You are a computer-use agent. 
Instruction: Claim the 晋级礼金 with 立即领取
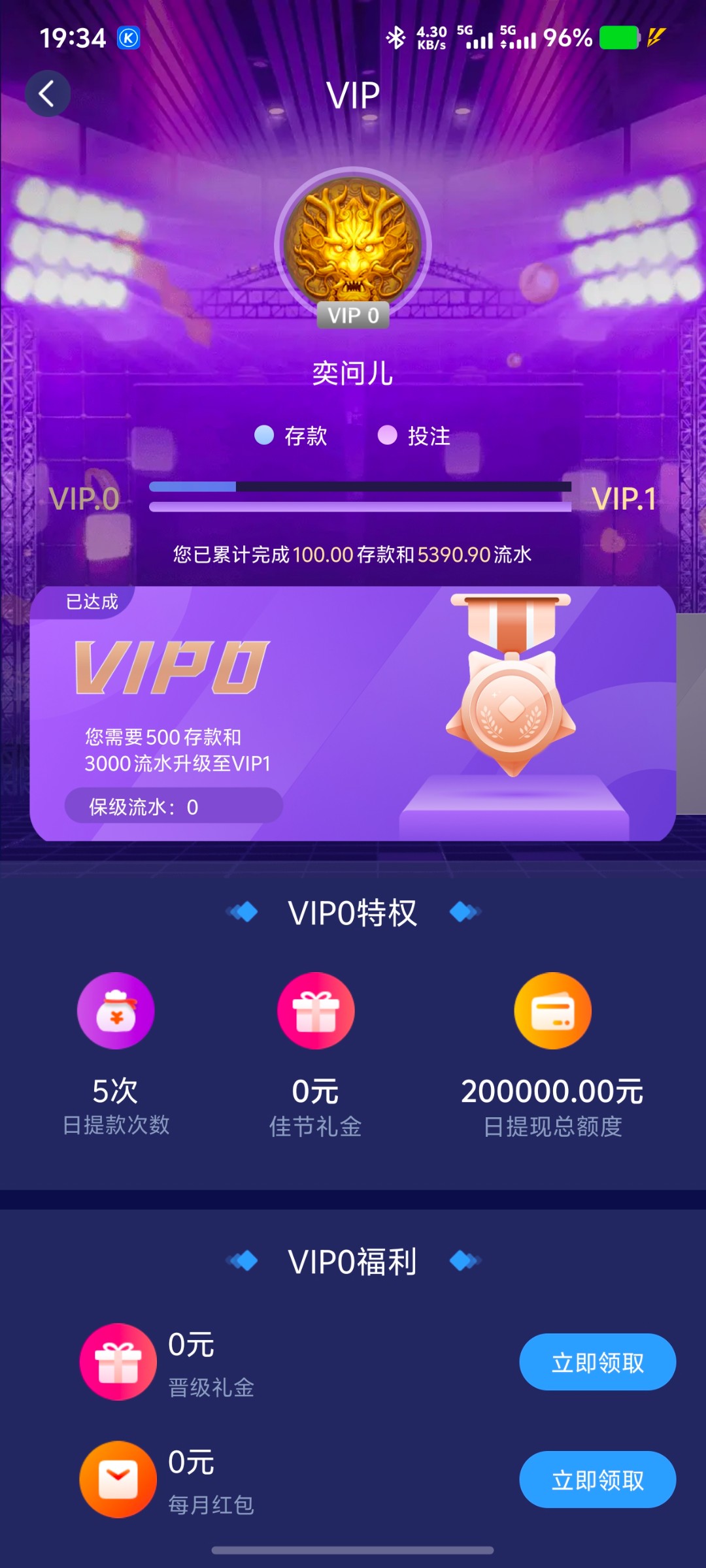coord(597,1362)
